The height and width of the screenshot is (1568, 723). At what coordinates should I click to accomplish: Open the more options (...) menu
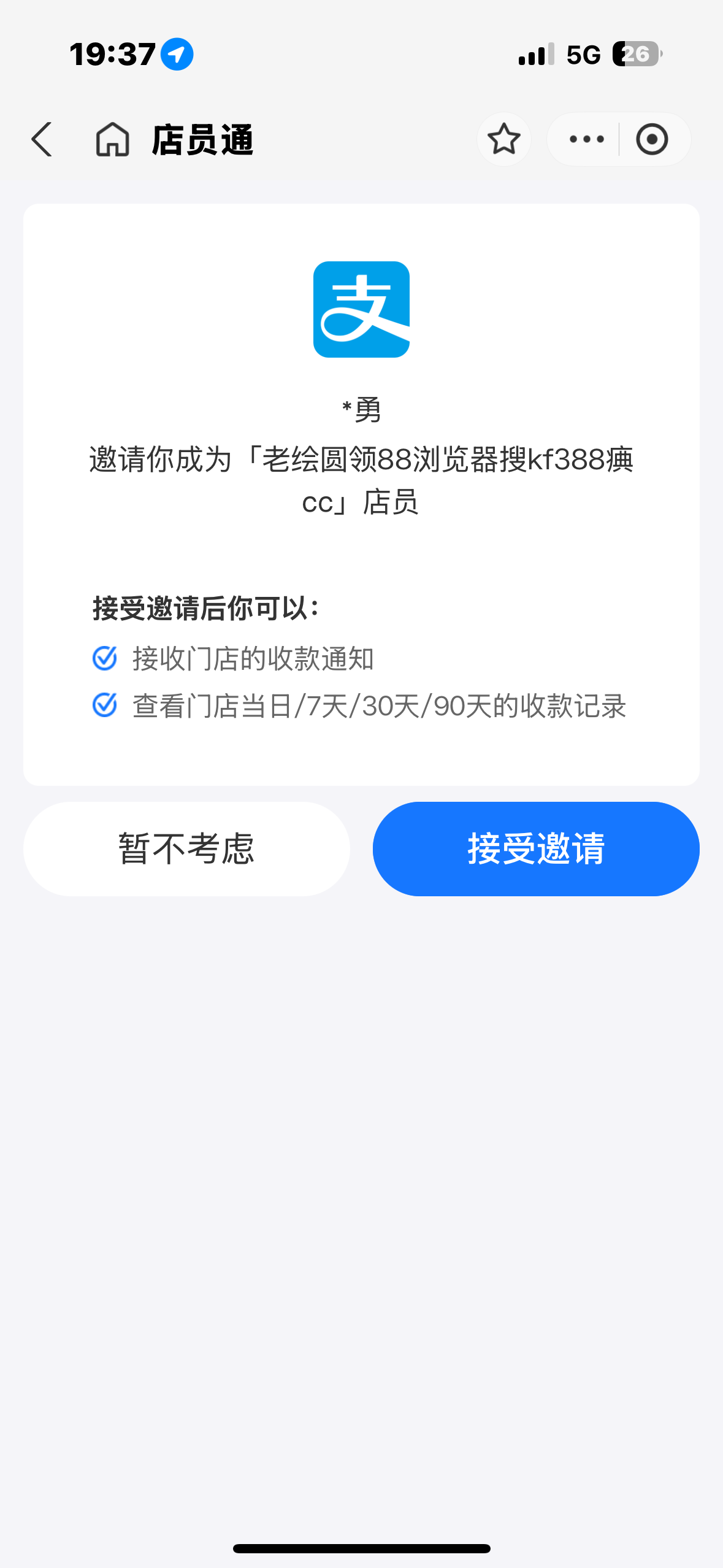pos(585,139)
